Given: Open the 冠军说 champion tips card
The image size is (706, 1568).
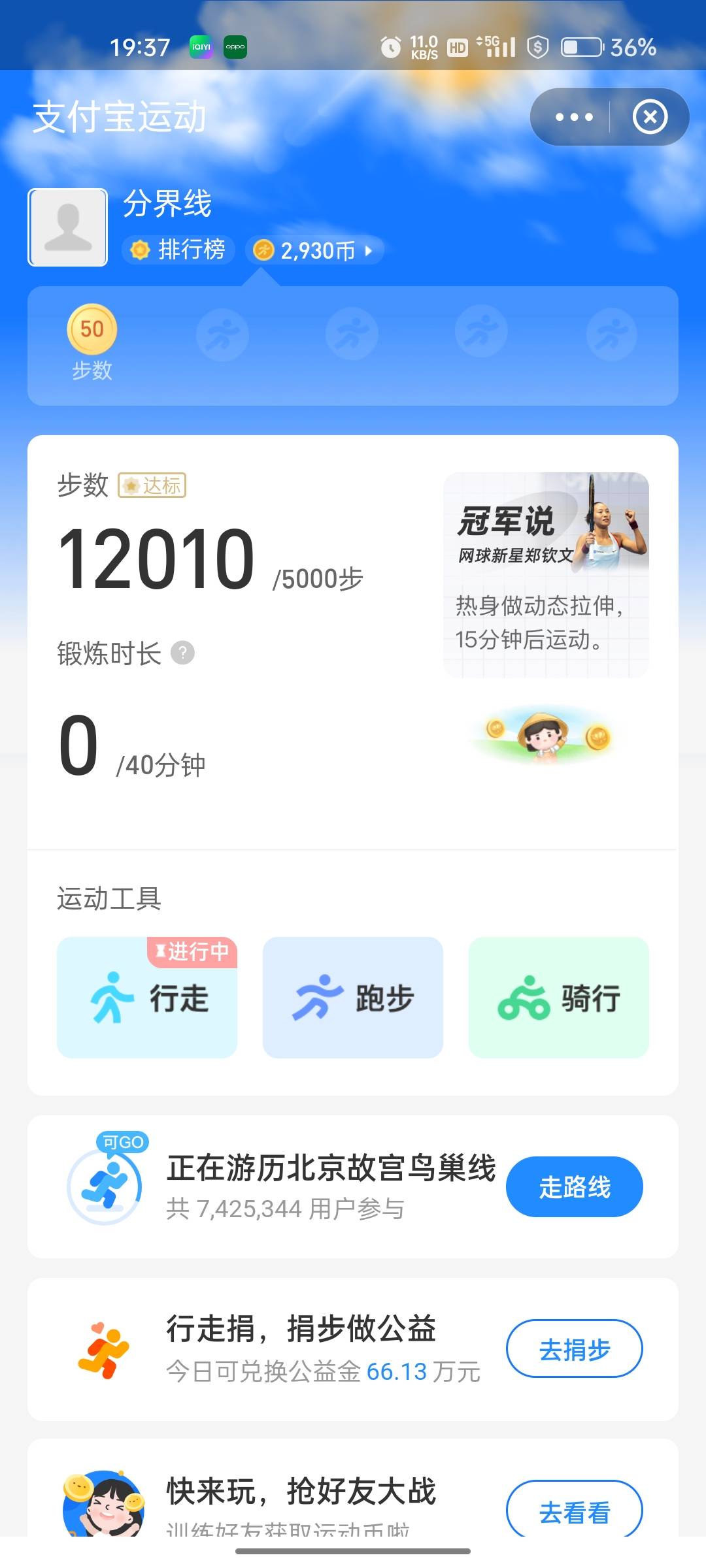Looking at the screenshot, I should (546, 575).
